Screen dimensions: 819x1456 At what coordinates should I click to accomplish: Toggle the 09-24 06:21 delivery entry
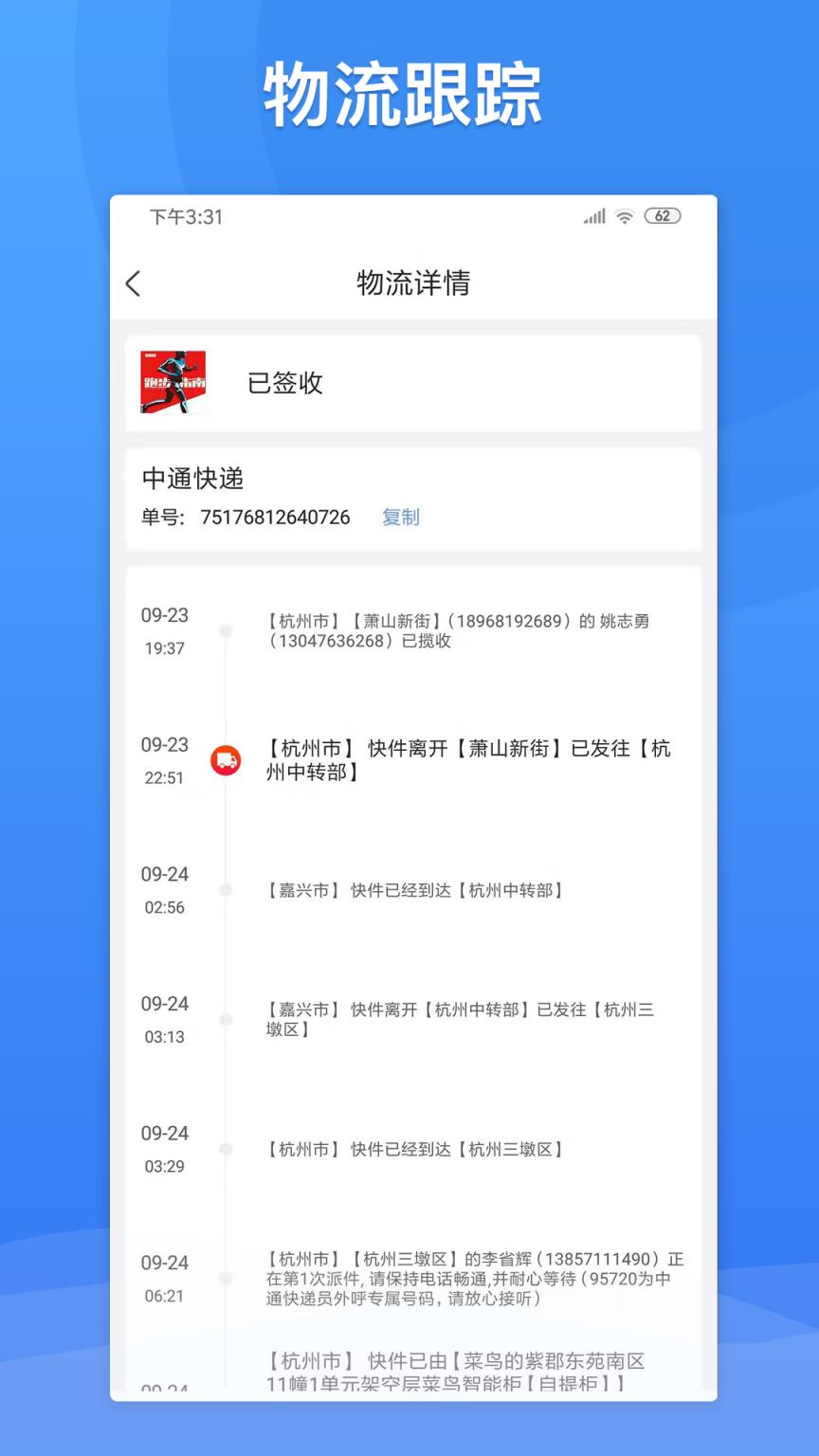point(474,1280)
